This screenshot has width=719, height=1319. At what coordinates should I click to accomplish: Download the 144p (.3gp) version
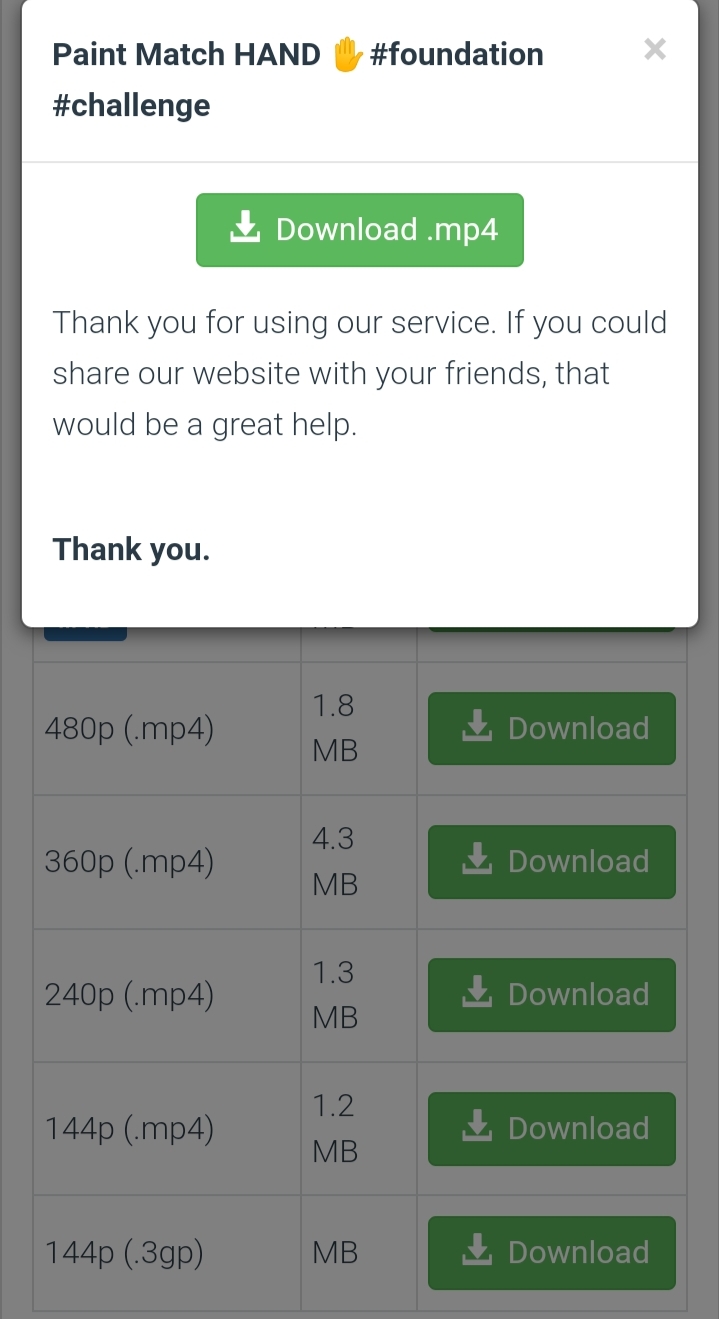[x=551, y=1252]
